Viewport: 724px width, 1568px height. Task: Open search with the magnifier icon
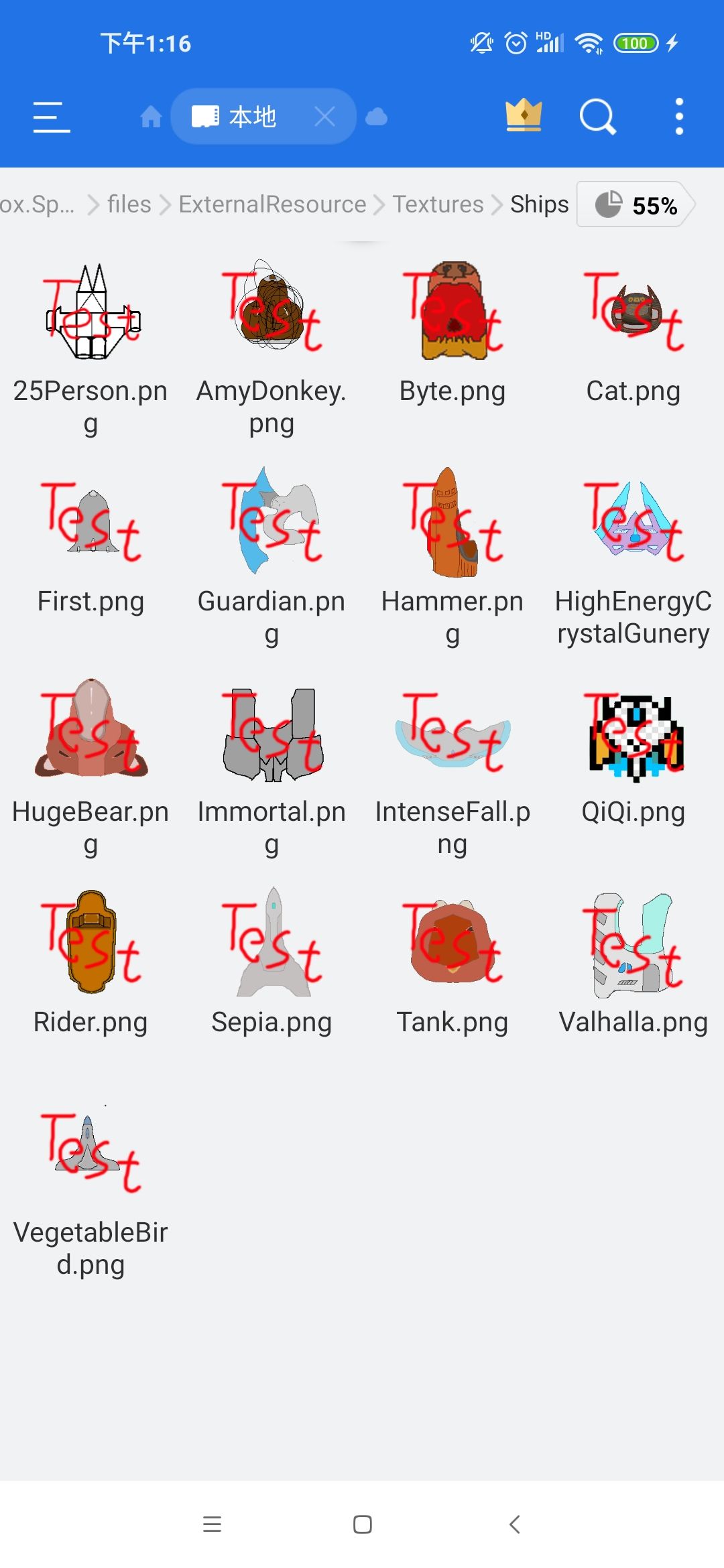[x=597, y=115]
